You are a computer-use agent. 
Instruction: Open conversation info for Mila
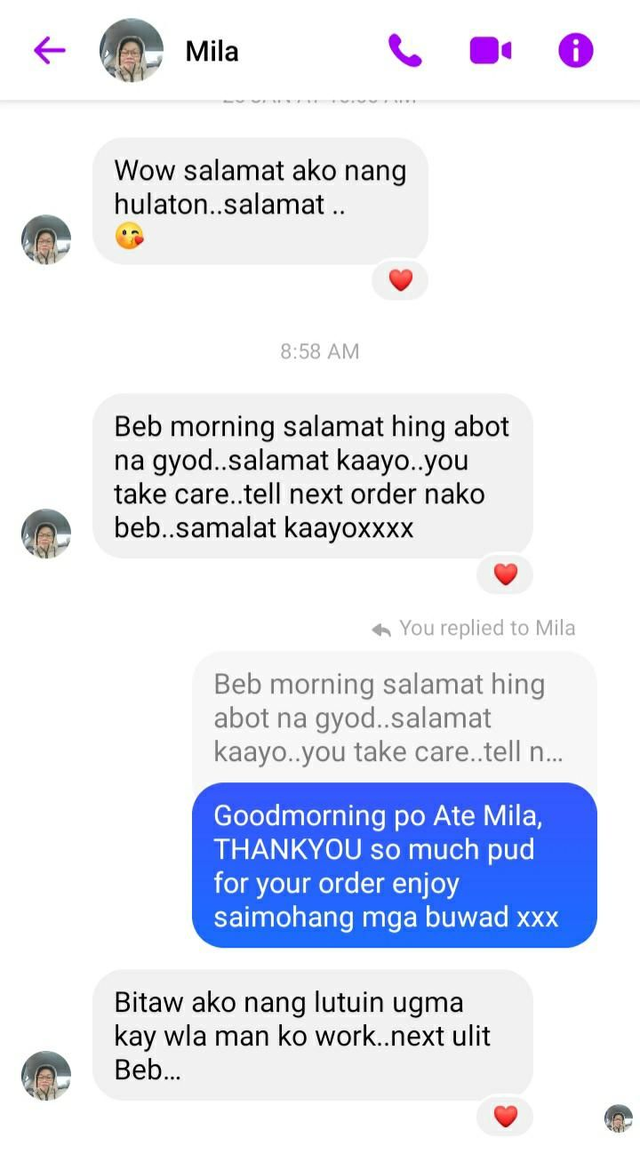[x=575, y=50]
